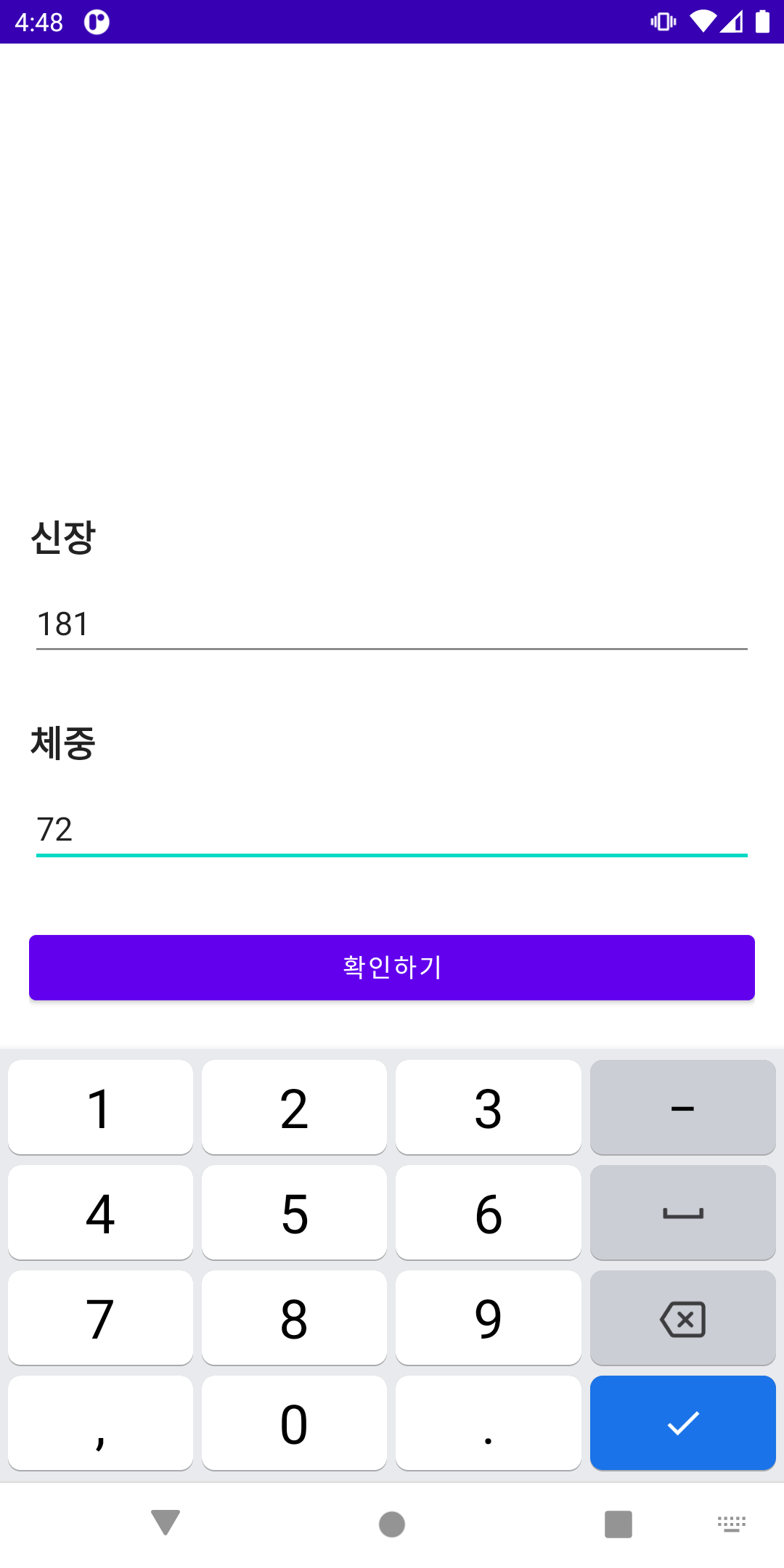
Task: Edit the 신장 height field showing 181
Action: [392, 624]
